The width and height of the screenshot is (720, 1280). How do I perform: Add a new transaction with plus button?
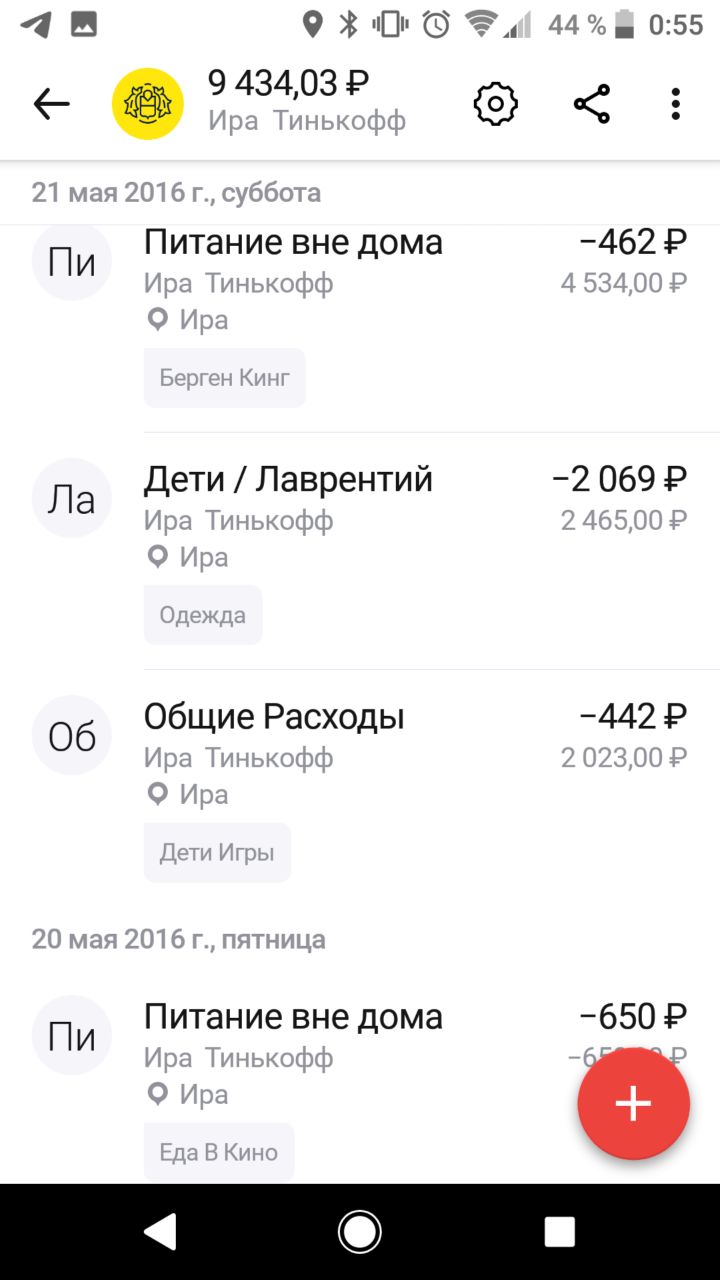pos(634,1103)
